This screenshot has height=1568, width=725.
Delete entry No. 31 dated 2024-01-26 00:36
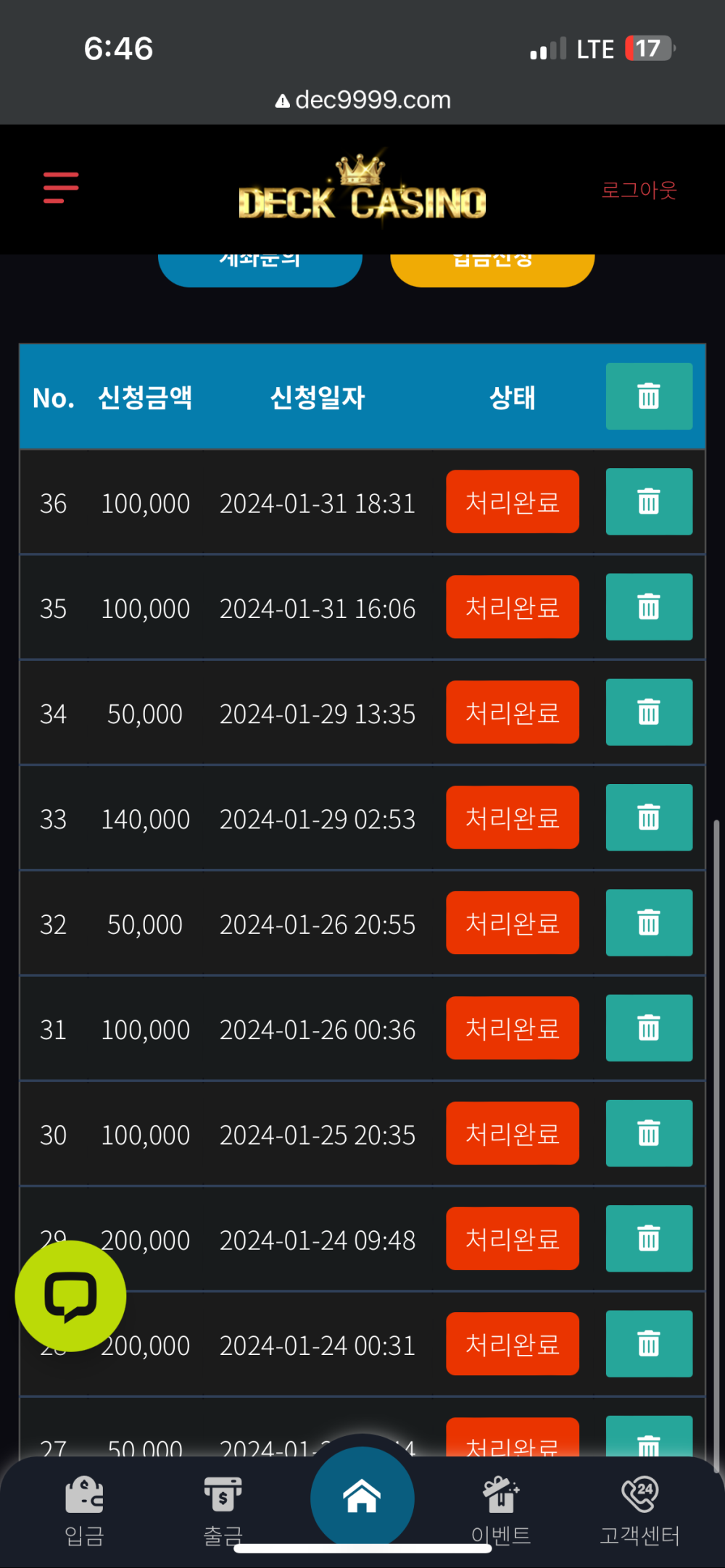tap(649, 1028)
